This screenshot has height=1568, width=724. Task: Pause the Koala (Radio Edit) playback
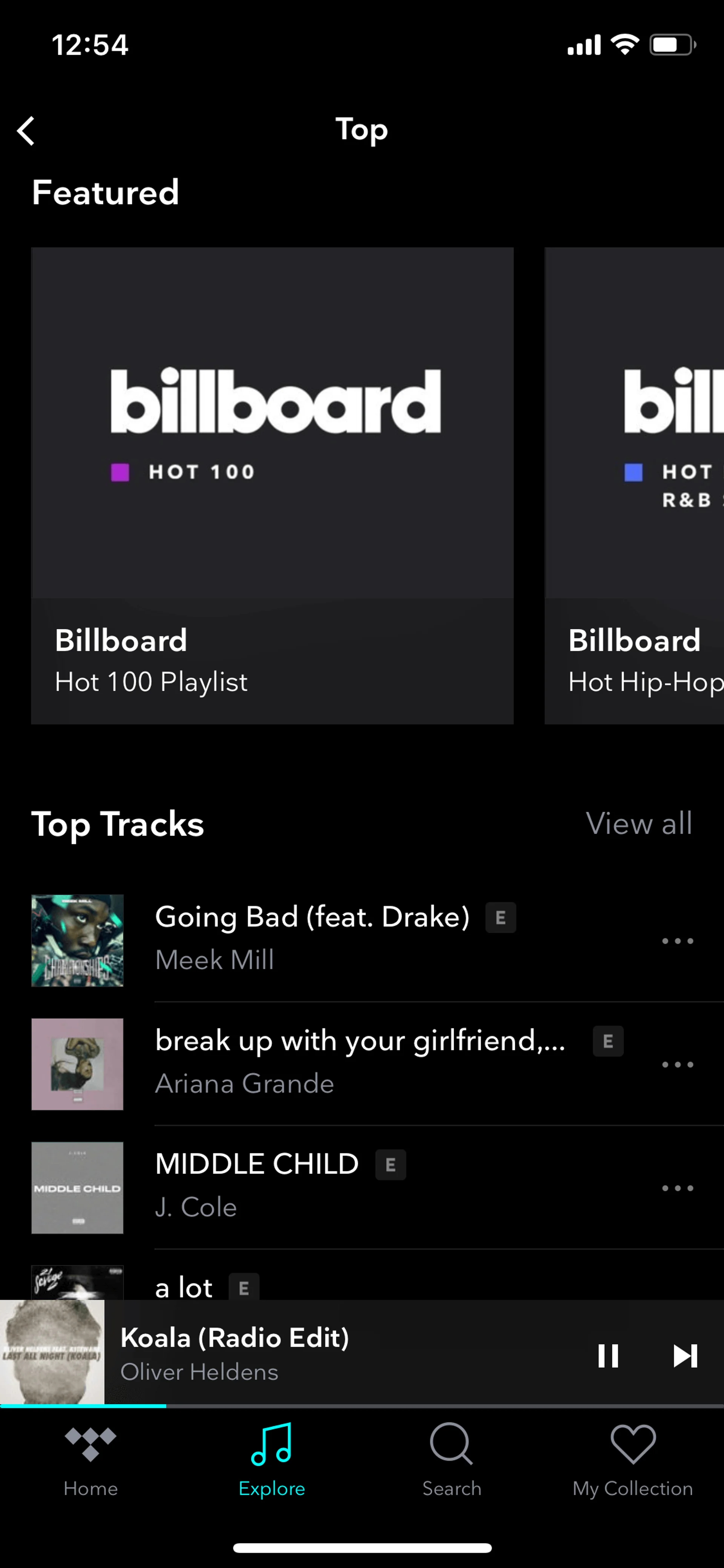[608, 1355]
